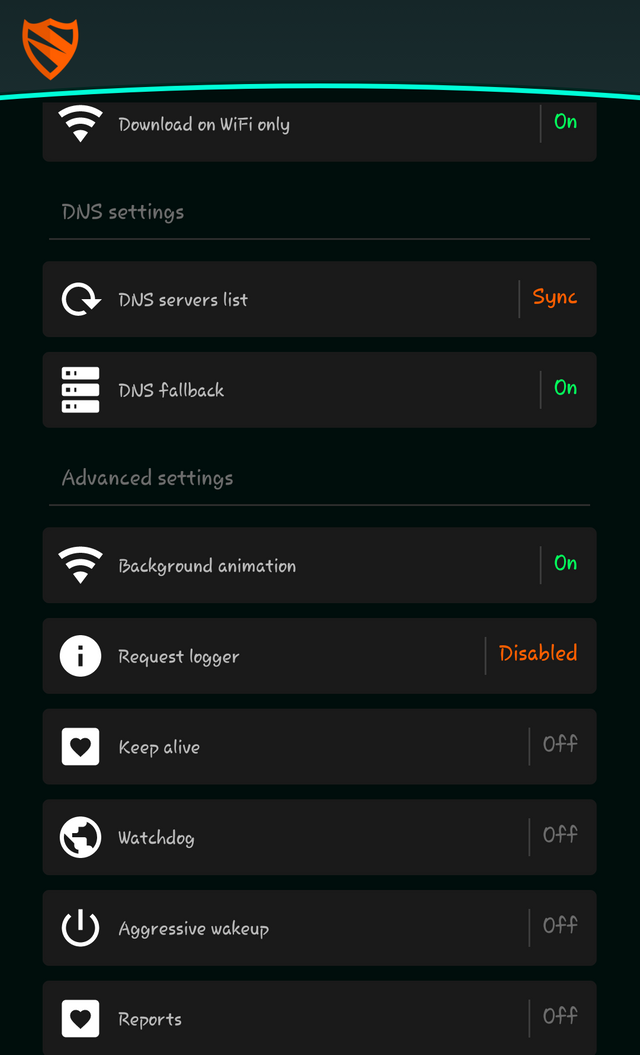Tap the orange shield logo icon
Screen dimensions: 640x1055
(50, 48)
